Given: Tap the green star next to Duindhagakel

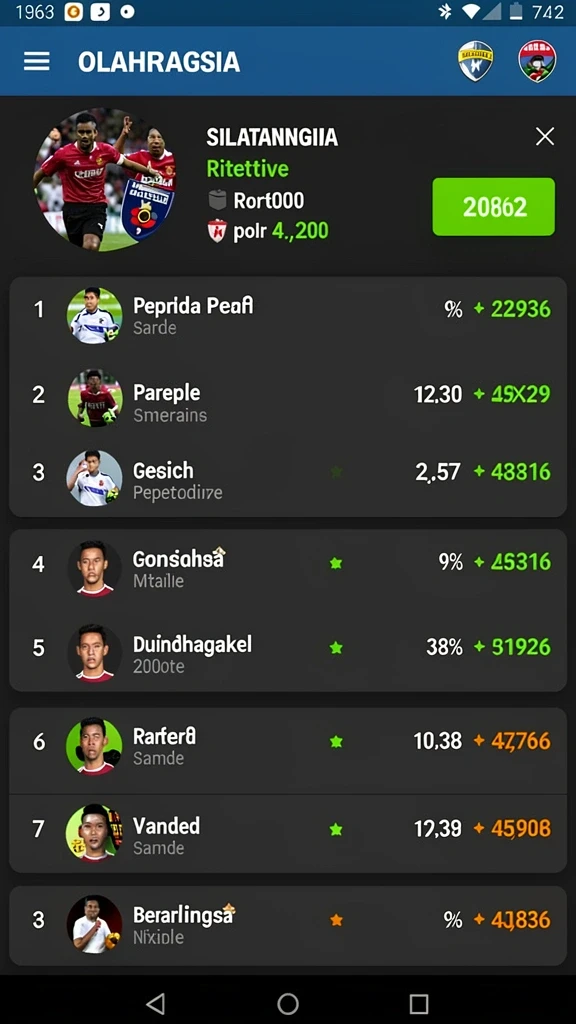Looking at the screenshot, I should (x=336, y=648).
